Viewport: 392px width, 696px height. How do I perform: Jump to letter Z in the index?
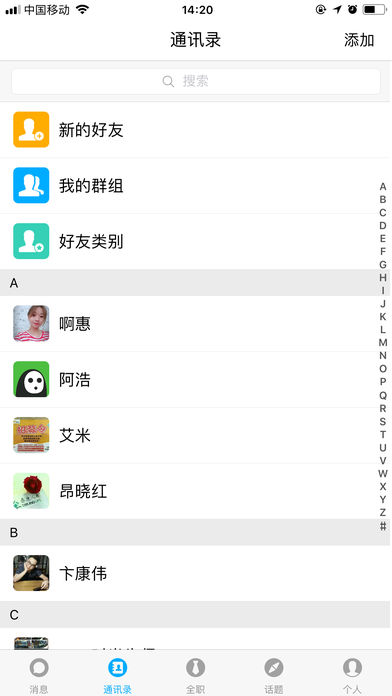tap(383, 513)
